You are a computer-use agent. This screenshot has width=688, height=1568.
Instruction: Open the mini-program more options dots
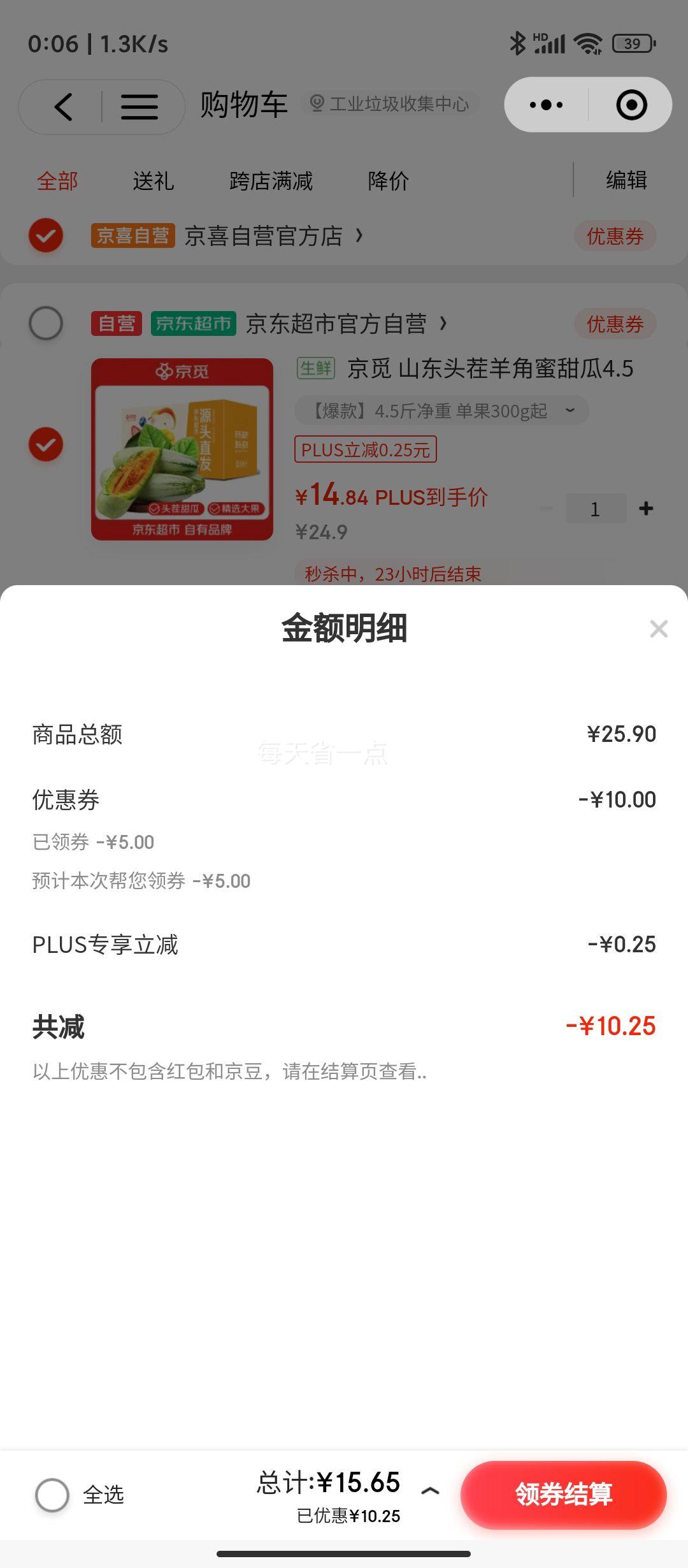(x=546, y=105)
